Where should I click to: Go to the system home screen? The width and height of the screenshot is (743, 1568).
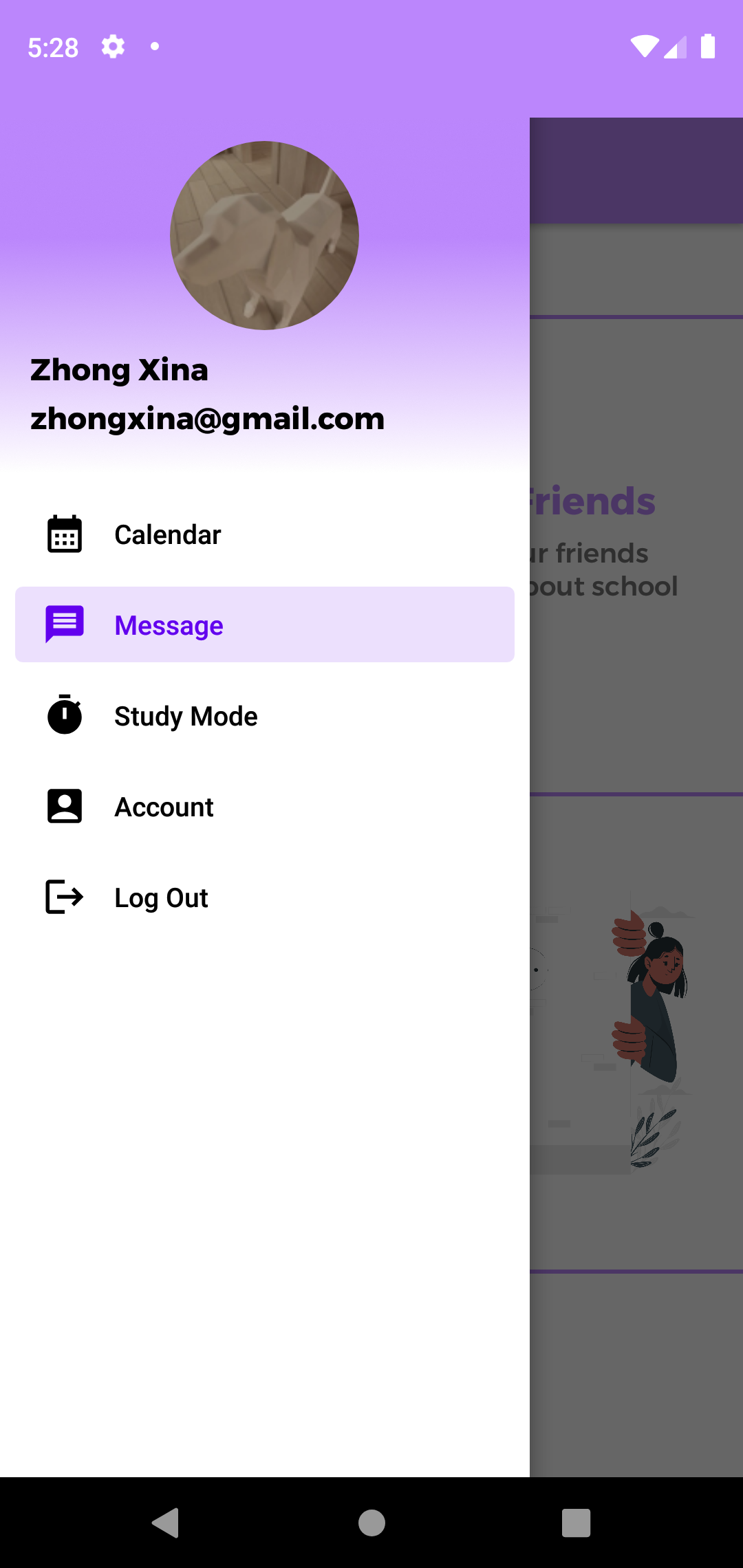click(371, 1522)
